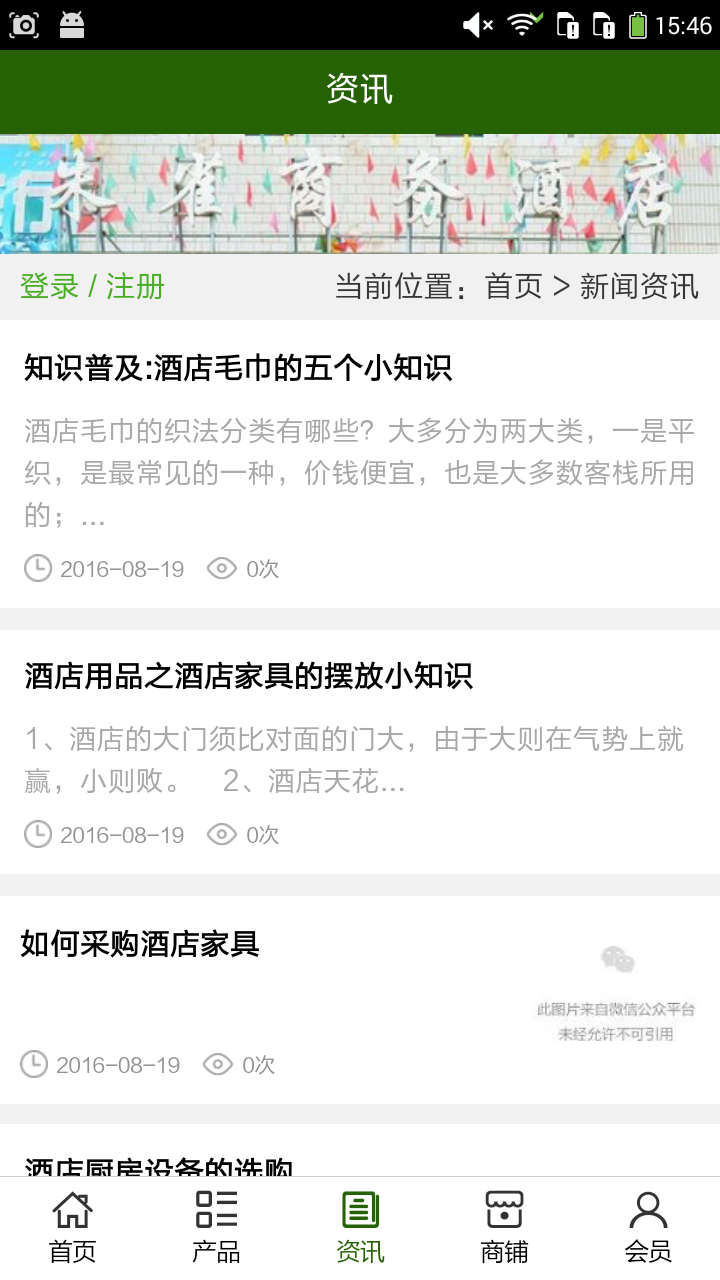Read 酒店用品之酒店家具的摆放小知识 article
The height and width of the screenshot is (1280, 720).
tap(248, 676)
